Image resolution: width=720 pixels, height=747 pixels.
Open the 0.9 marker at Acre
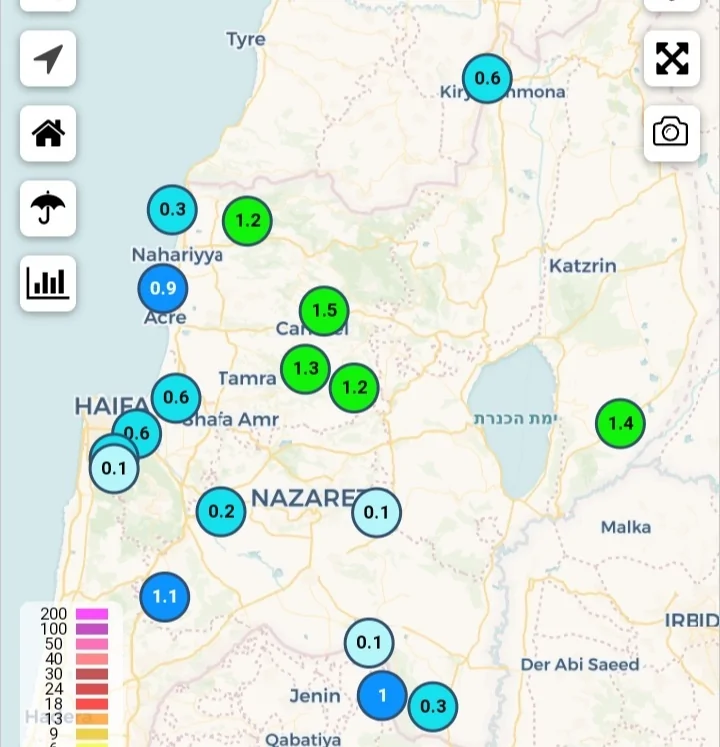point(163,289)
